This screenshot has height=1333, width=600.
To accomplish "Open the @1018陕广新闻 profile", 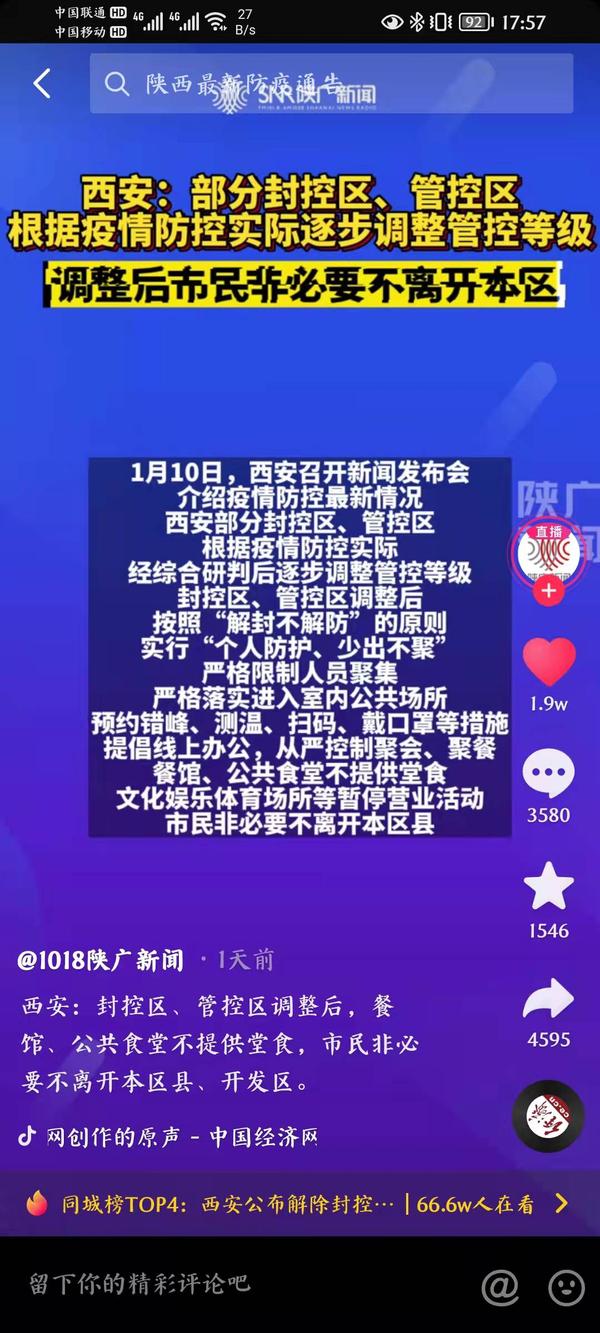I will click(101, 961).
